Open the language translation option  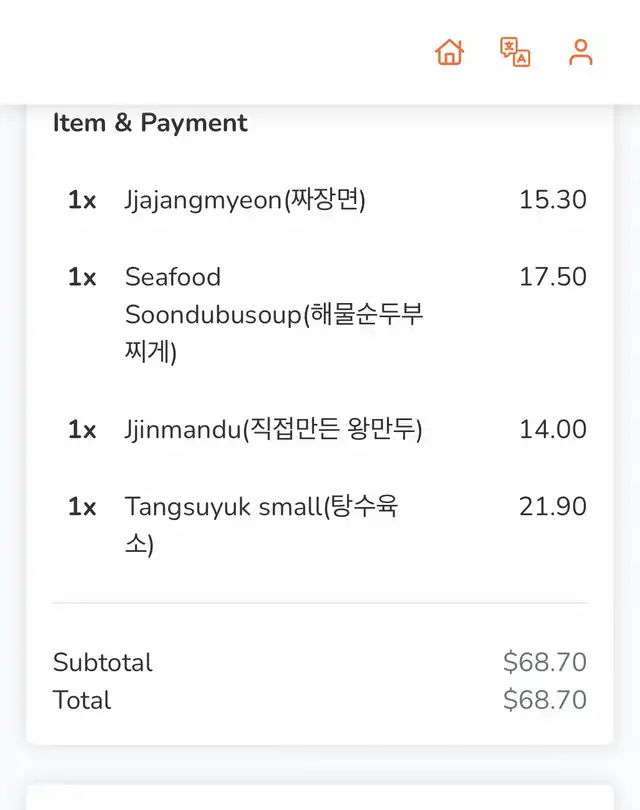click(515, 52)
